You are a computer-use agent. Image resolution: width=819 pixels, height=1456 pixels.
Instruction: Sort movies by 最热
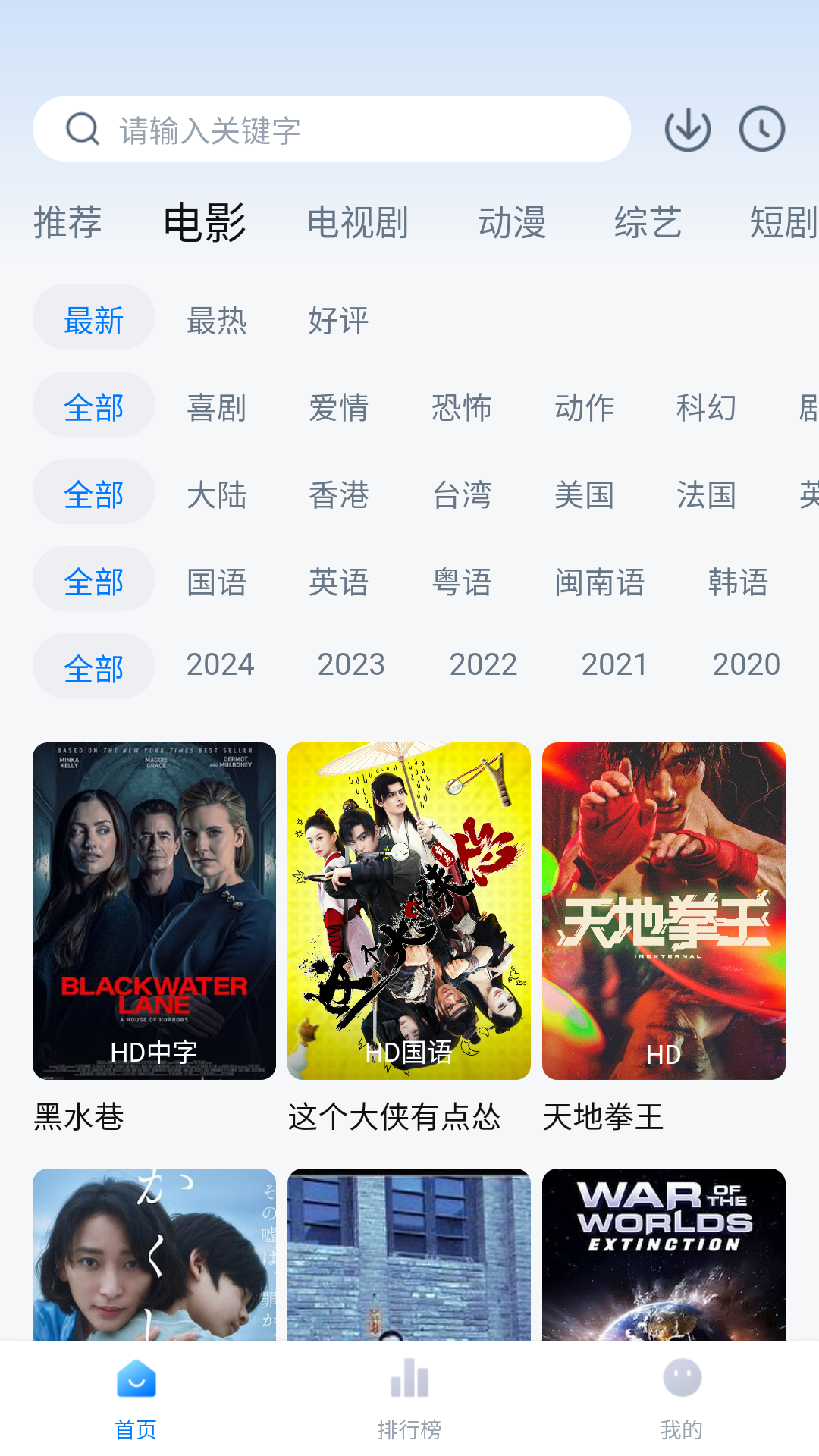coord(217,321)
